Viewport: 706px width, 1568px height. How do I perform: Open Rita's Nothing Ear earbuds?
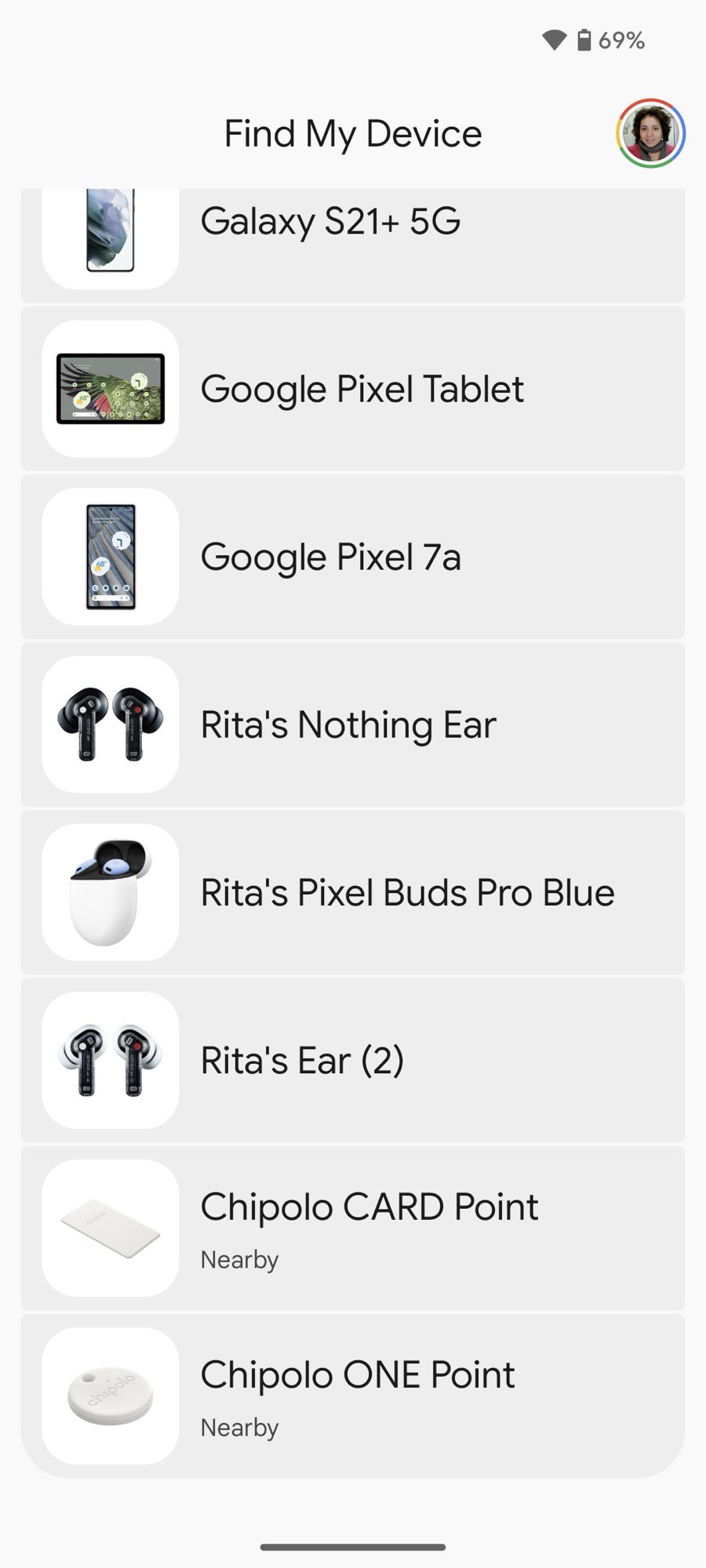(x=353, y=724)
